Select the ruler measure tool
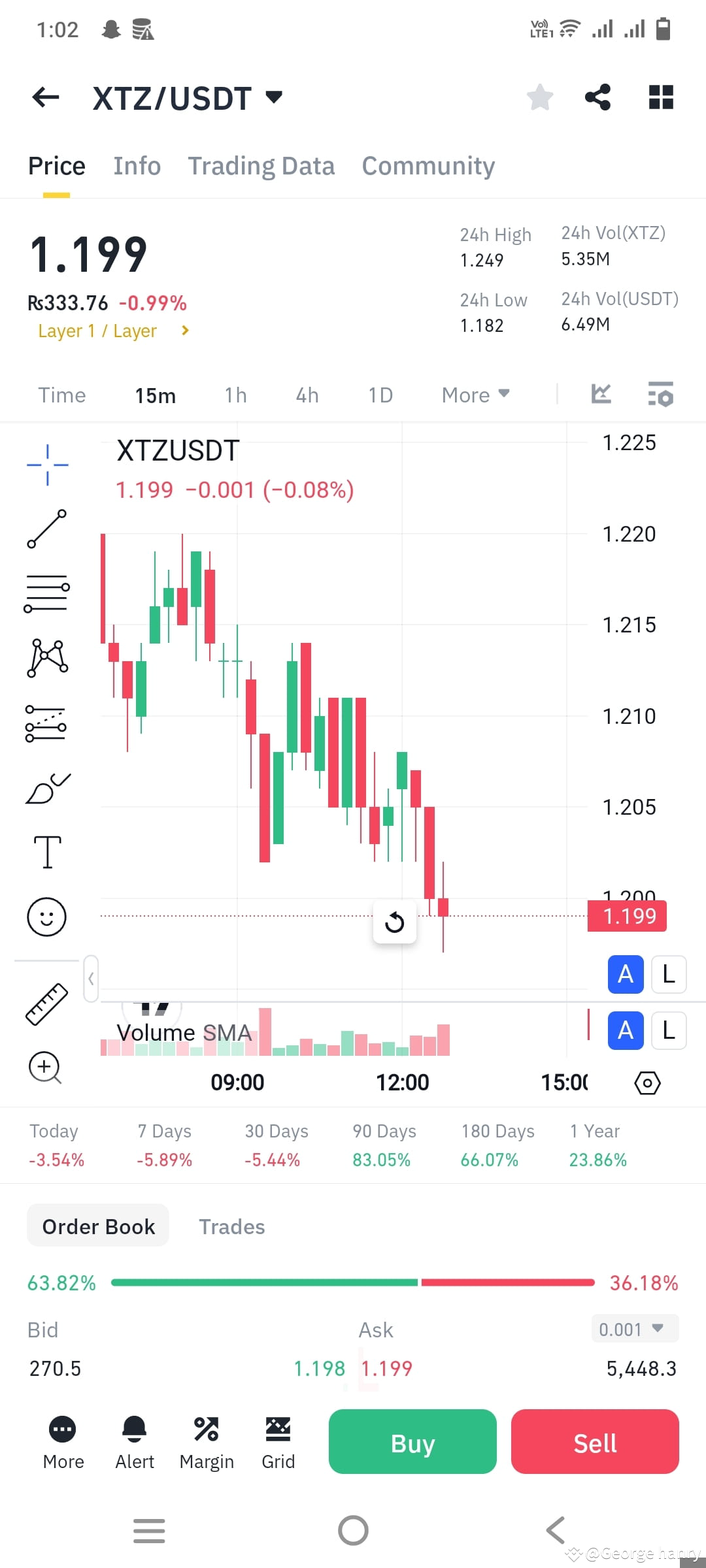Viewport: 706px width, 1568px height. 46,1004
